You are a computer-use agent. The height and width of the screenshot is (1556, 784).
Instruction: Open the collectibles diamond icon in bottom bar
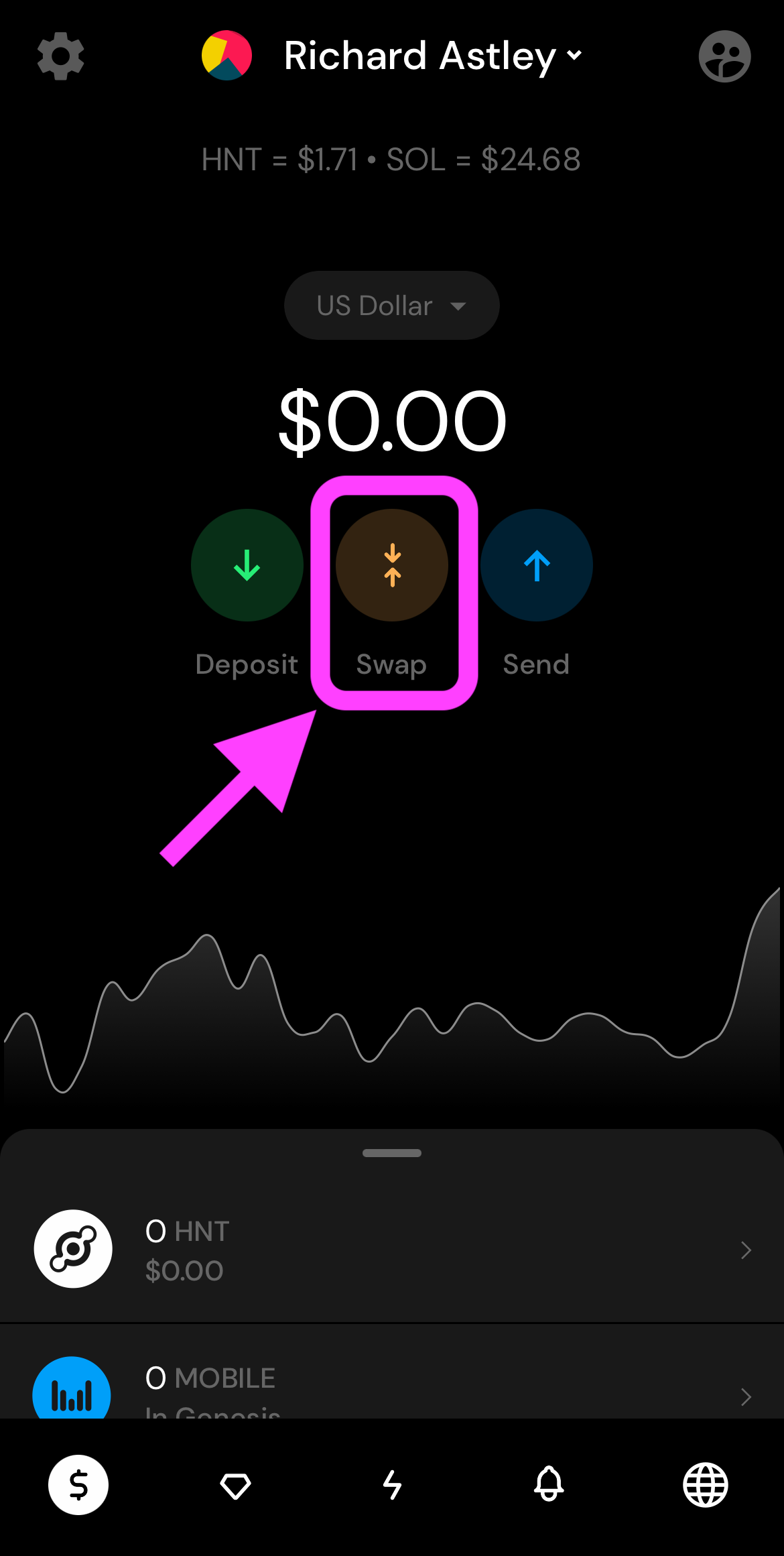tap(235, 1485)
